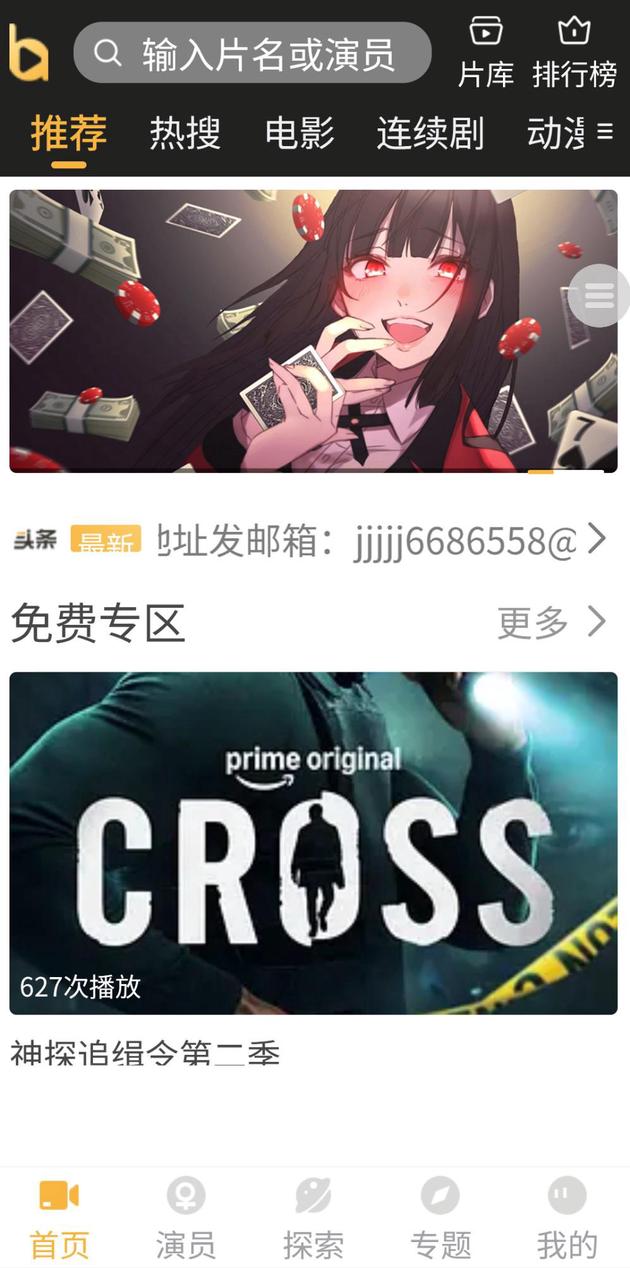Screen dimensions: 630x1268
Task: Open the 我的 profile tab
Action: click(x=567, y=1218)
